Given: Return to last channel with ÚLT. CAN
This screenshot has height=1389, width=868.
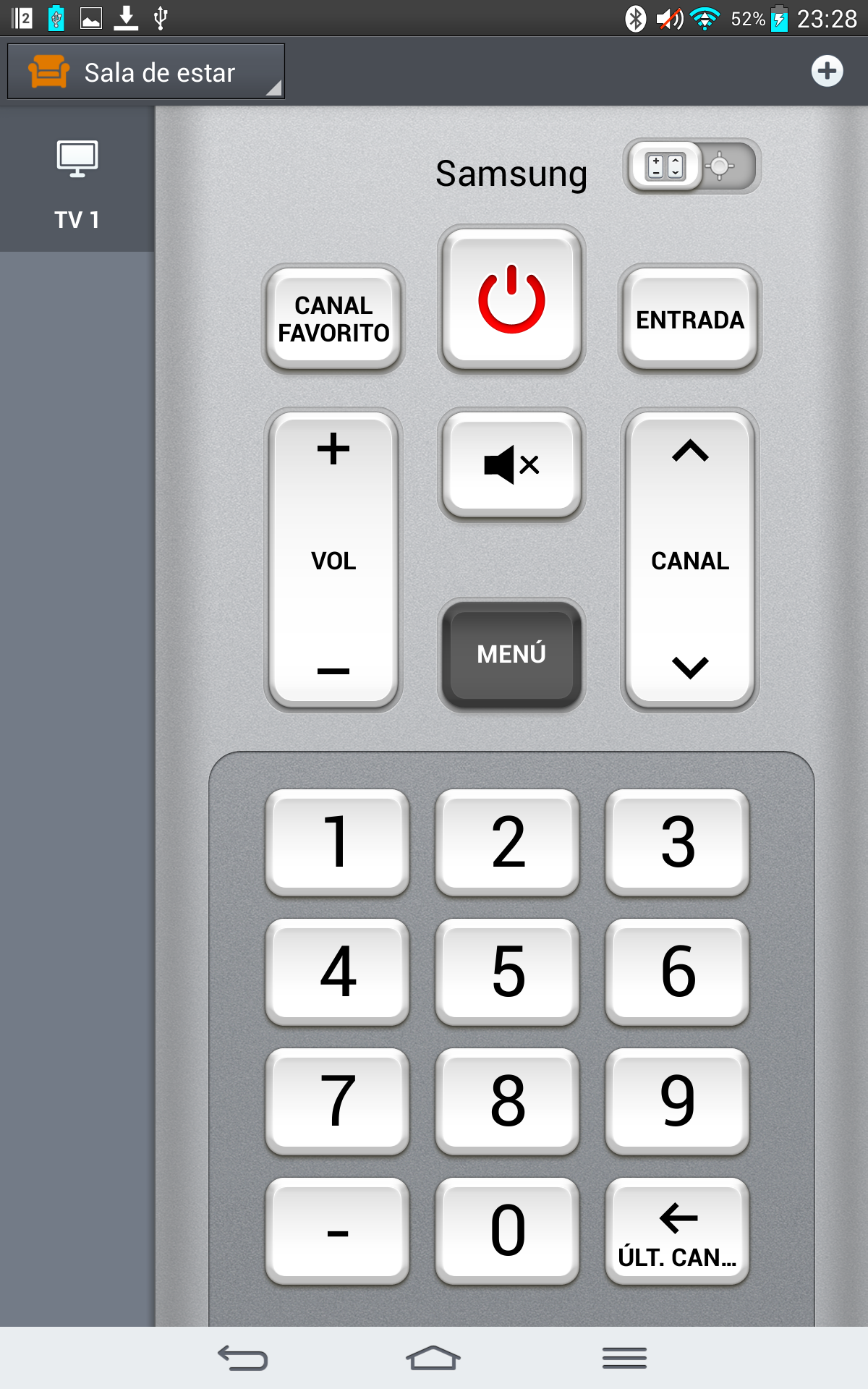Looking at the screenshot, I should (x=677, y=1231).
